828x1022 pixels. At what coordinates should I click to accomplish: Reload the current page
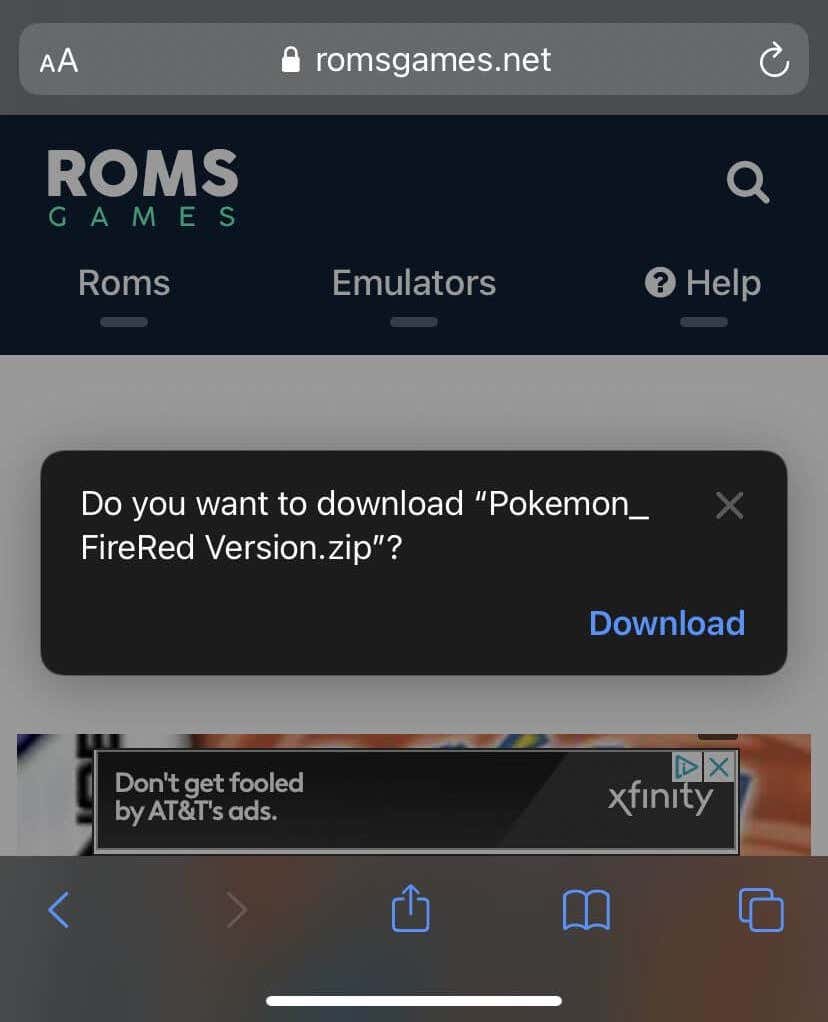[x=774, y=61]
